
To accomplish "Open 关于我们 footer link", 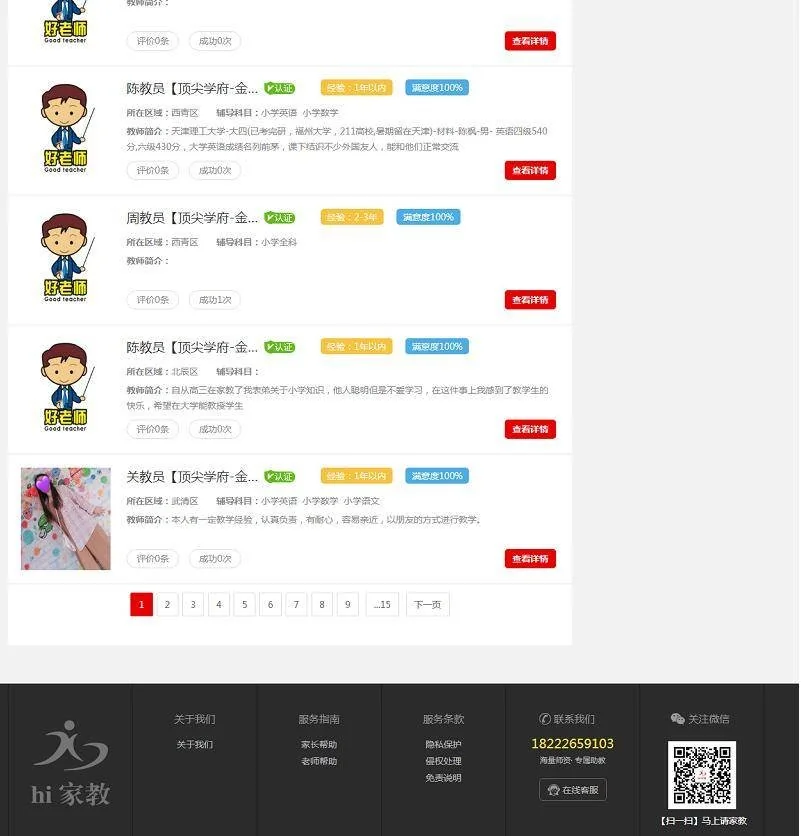I will (195, 745).
